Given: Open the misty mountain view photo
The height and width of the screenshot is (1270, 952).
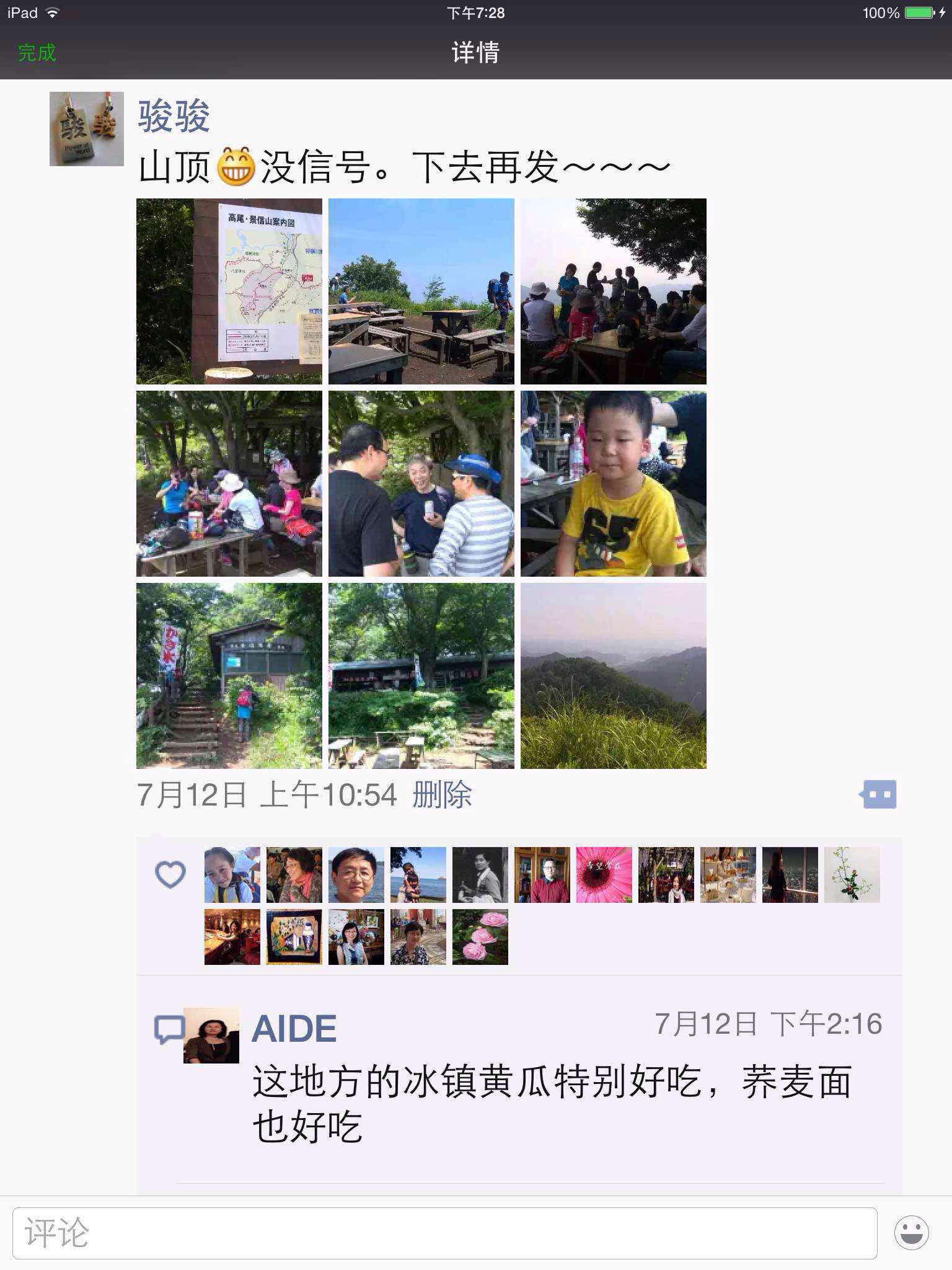Looking at the screenshot, I should [x=614, y=676].
